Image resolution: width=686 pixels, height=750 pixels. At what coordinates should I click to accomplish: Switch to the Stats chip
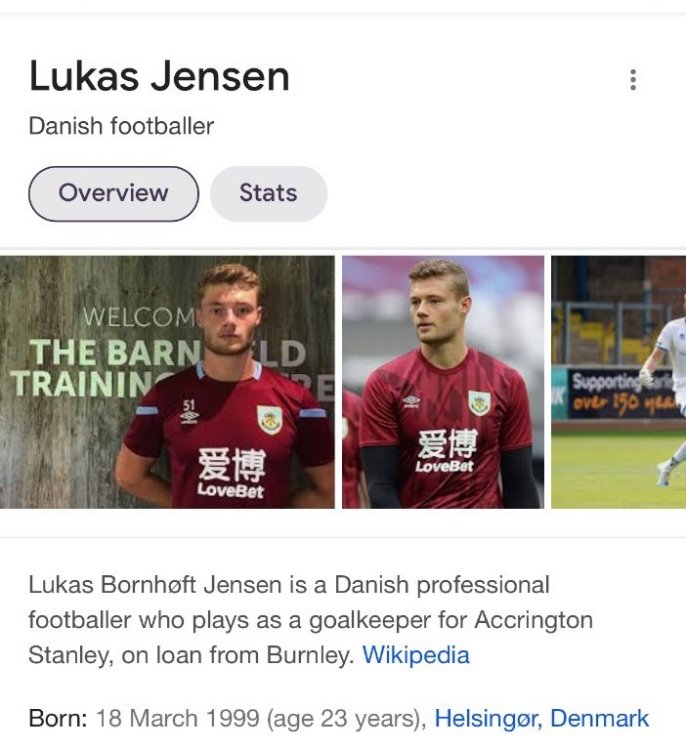(x=268, y=193)
